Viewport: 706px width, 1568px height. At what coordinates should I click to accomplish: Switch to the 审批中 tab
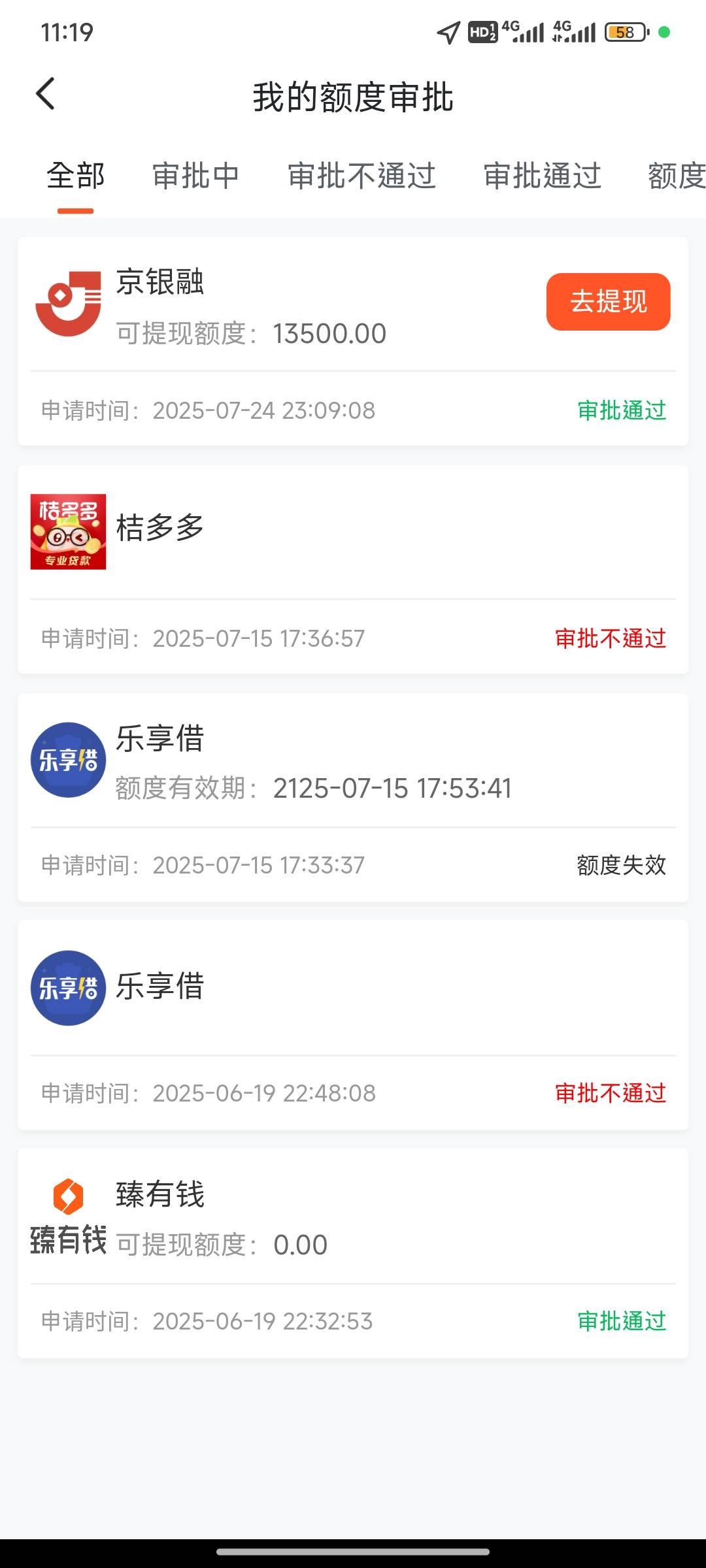[195, 176]
